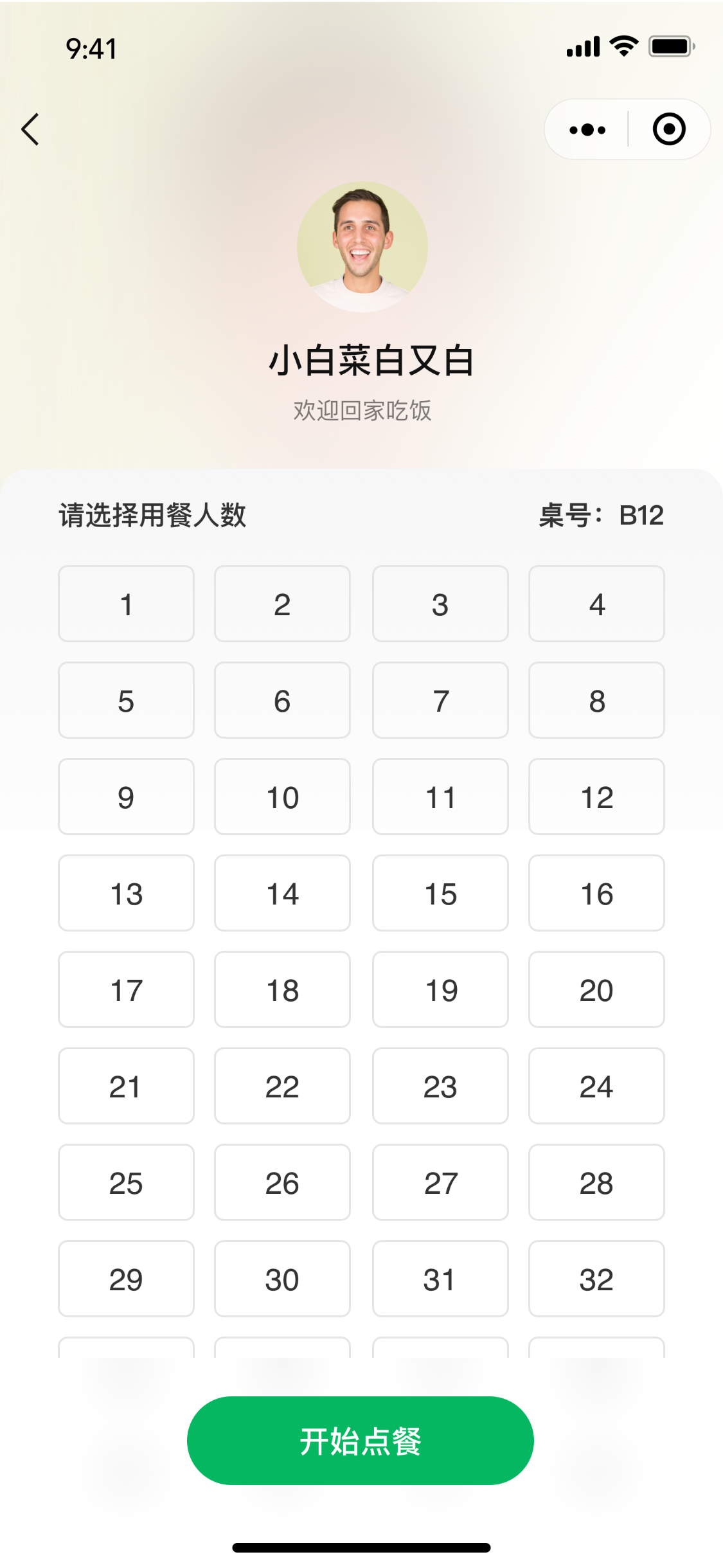
Task: Pick 15 people dining
Action: pyautogui.click(x=440, y=893)
